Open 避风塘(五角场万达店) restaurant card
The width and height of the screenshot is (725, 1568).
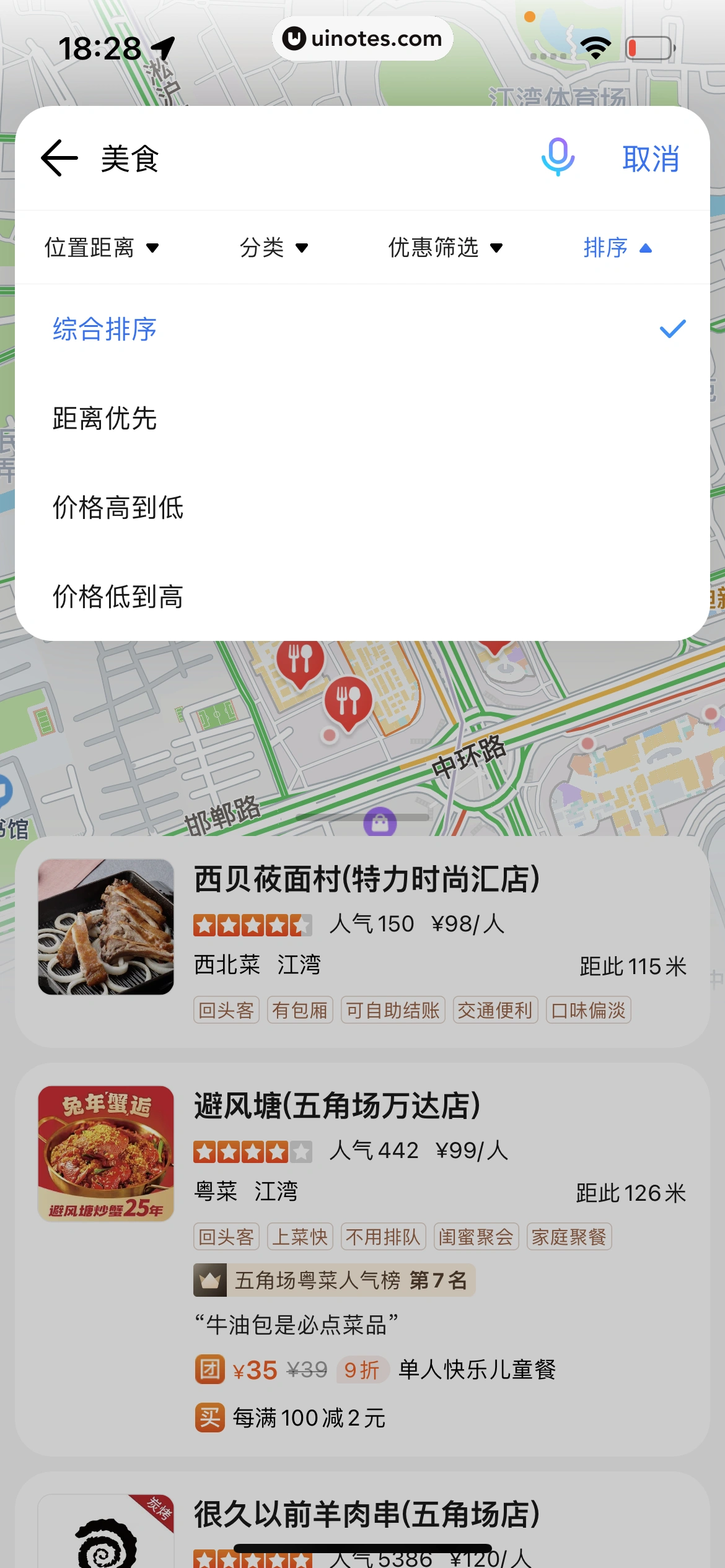337,1106
